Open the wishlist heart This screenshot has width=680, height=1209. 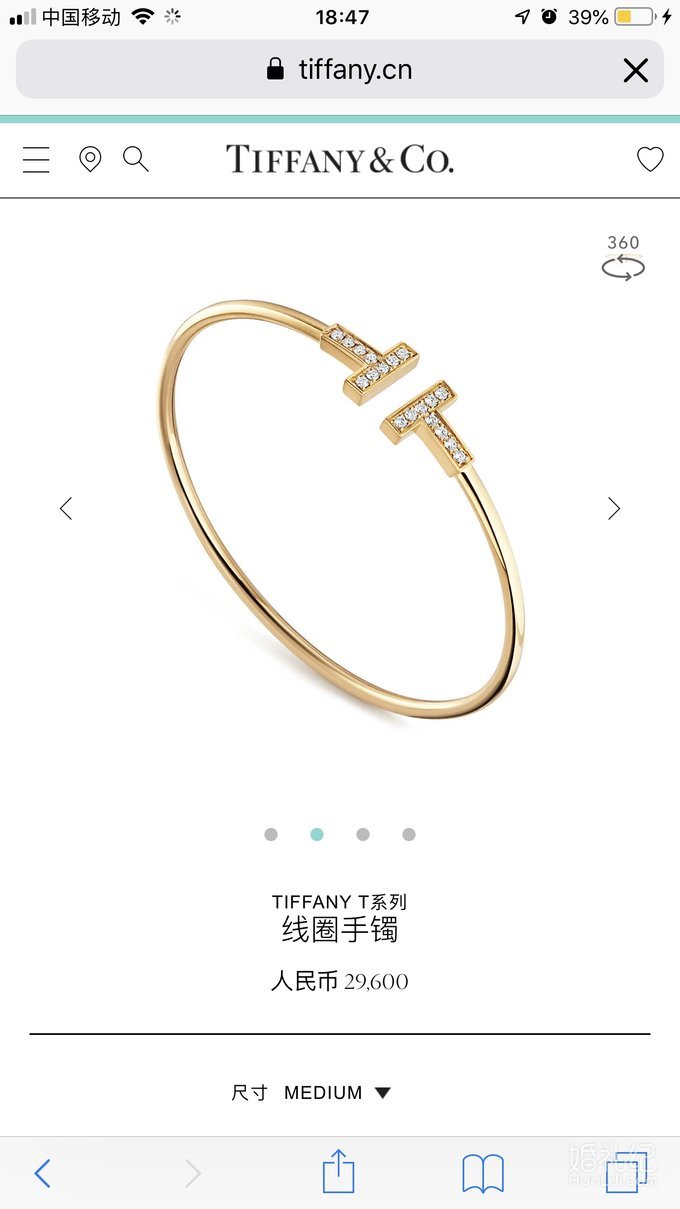coord(650,159)
